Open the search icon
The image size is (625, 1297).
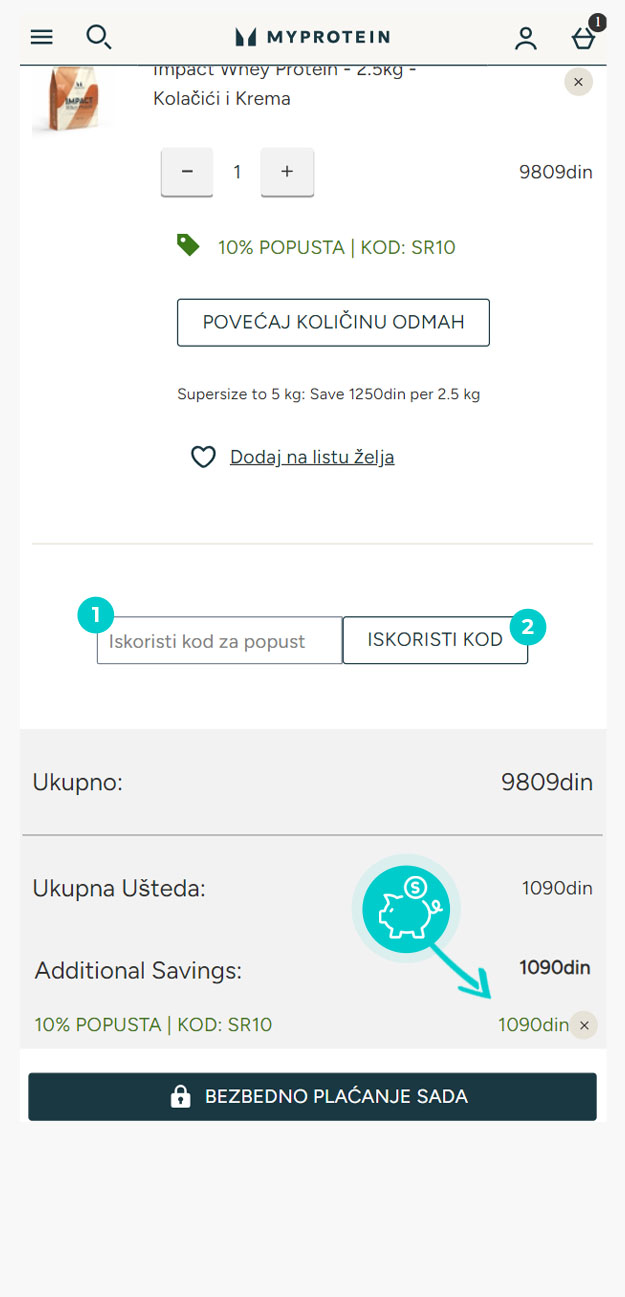(x=98, y=37)
